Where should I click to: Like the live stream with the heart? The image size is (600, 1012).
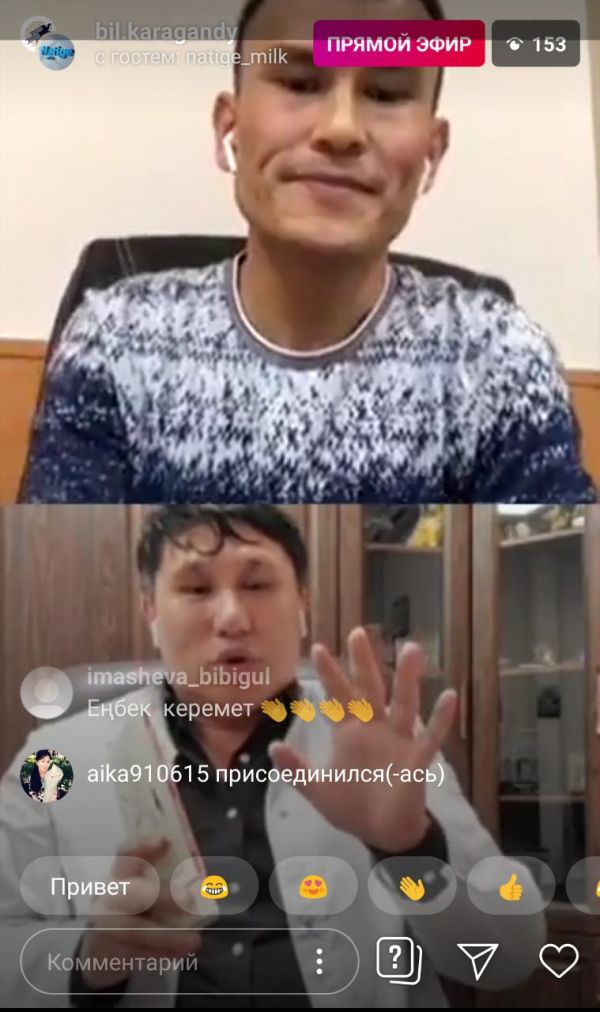pos(558,961)
